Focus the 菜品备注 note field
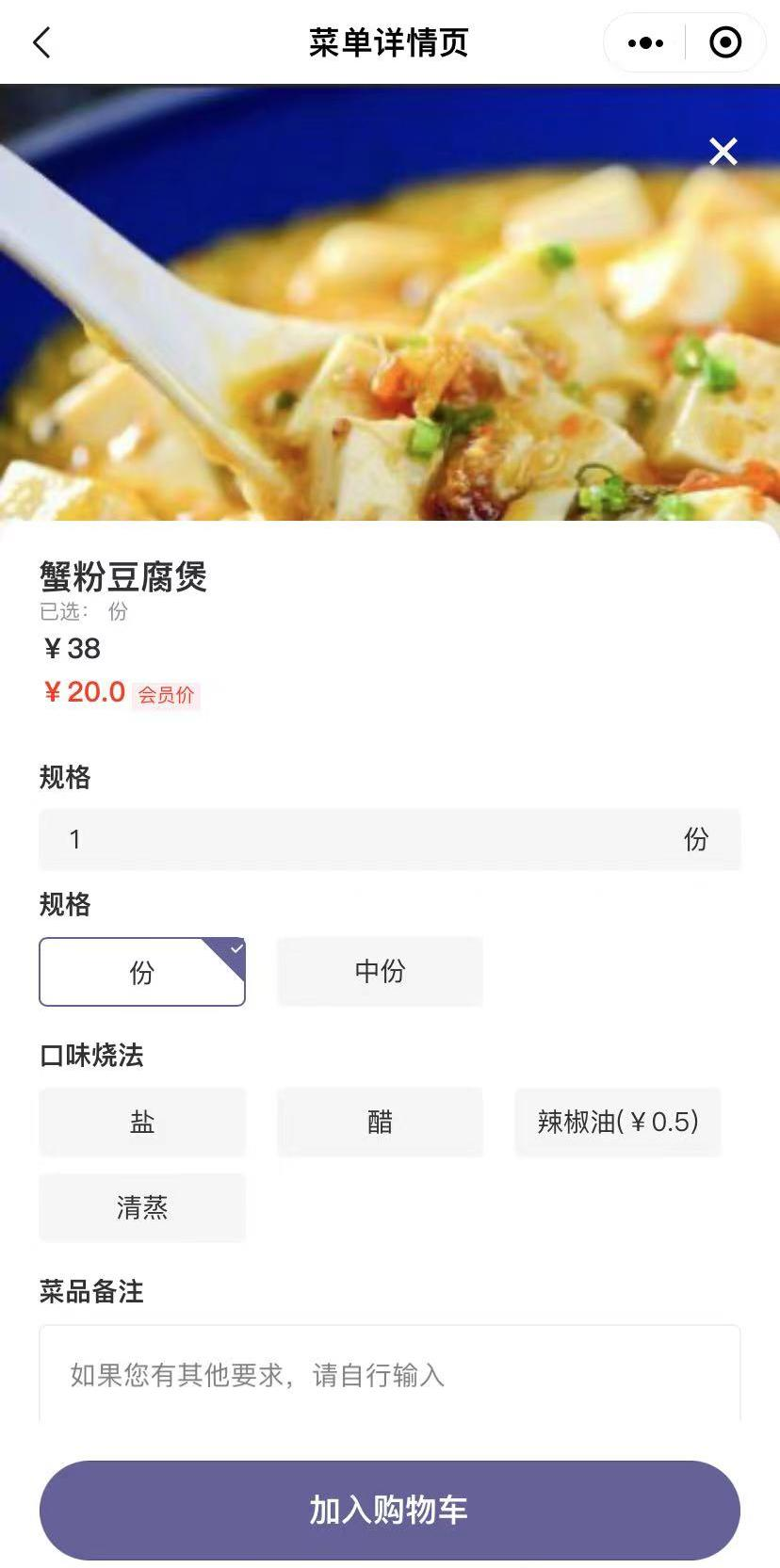 click(x=389, y=1375)
